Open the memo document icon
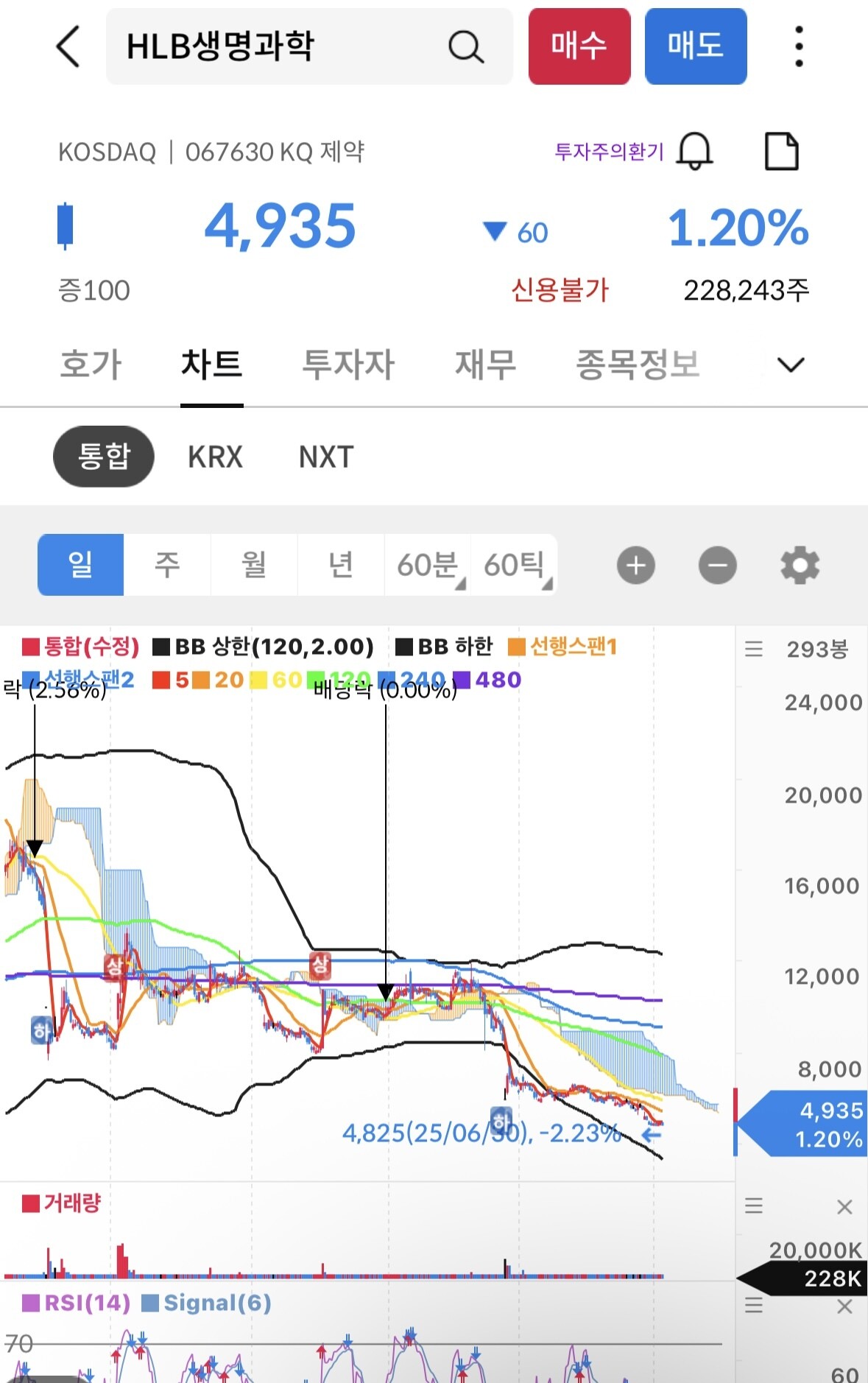Viewport: 868px width, 1383px height. 781,151
